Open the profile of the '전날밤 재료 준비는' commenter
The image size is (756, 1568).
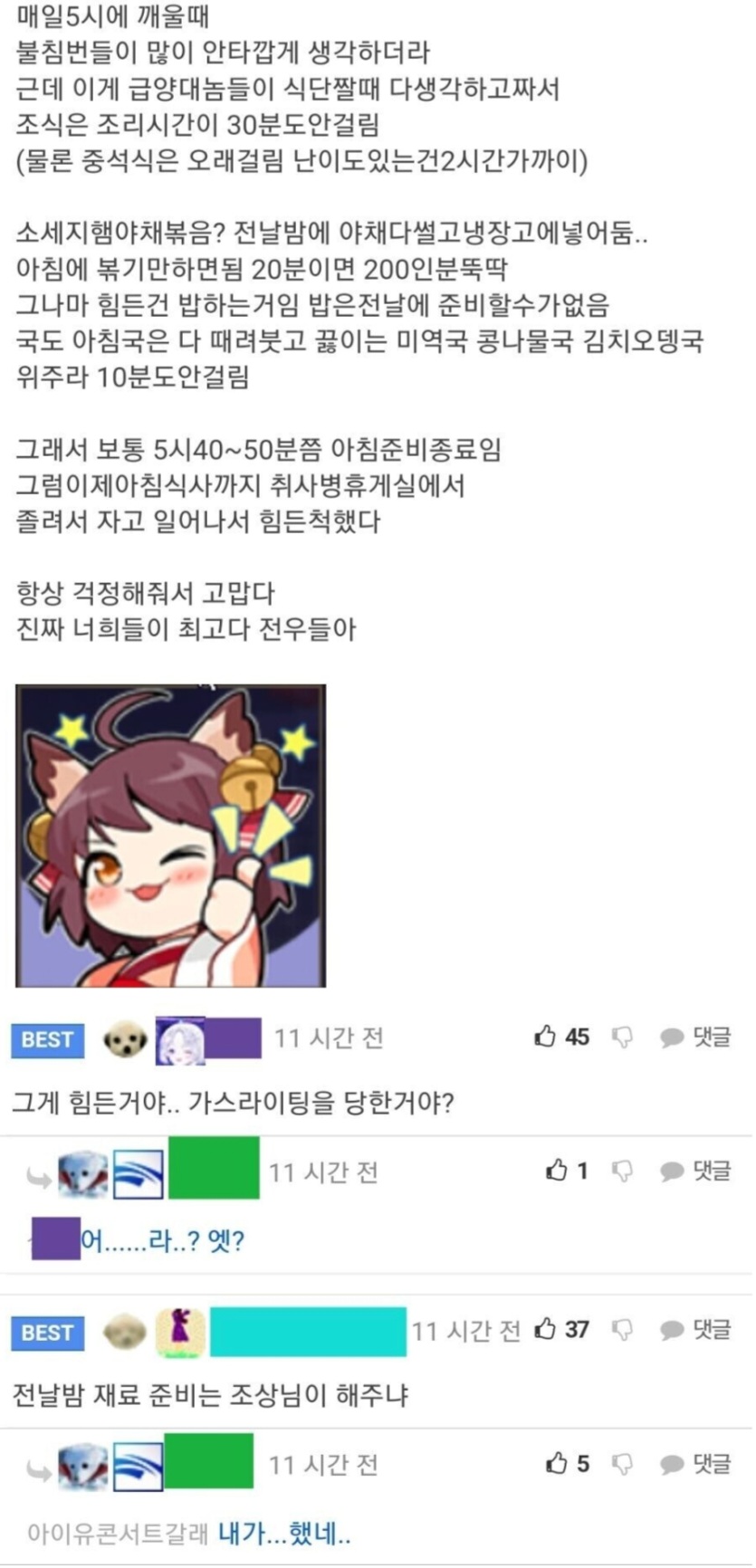(x=281, y=1332)
